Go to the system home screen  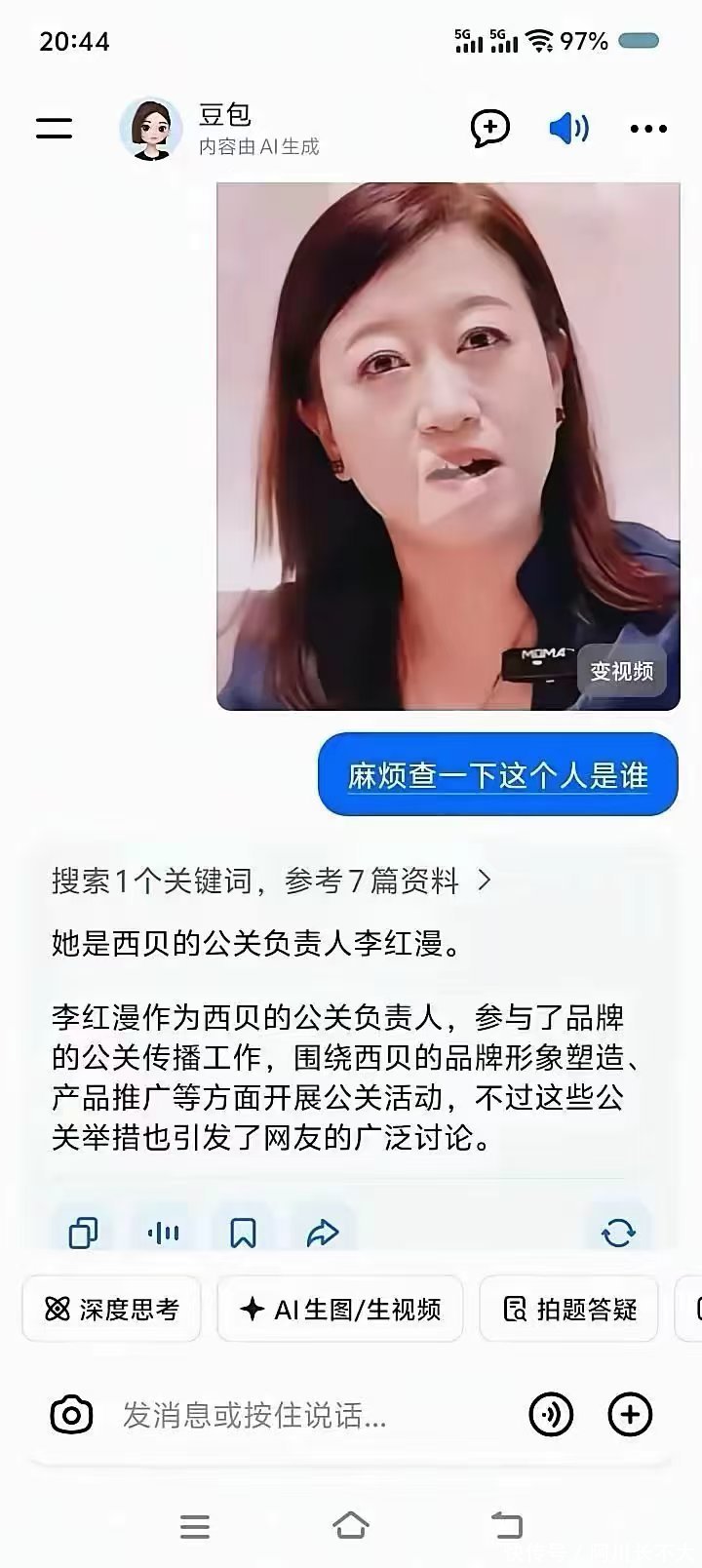(x=351, y=1526)
